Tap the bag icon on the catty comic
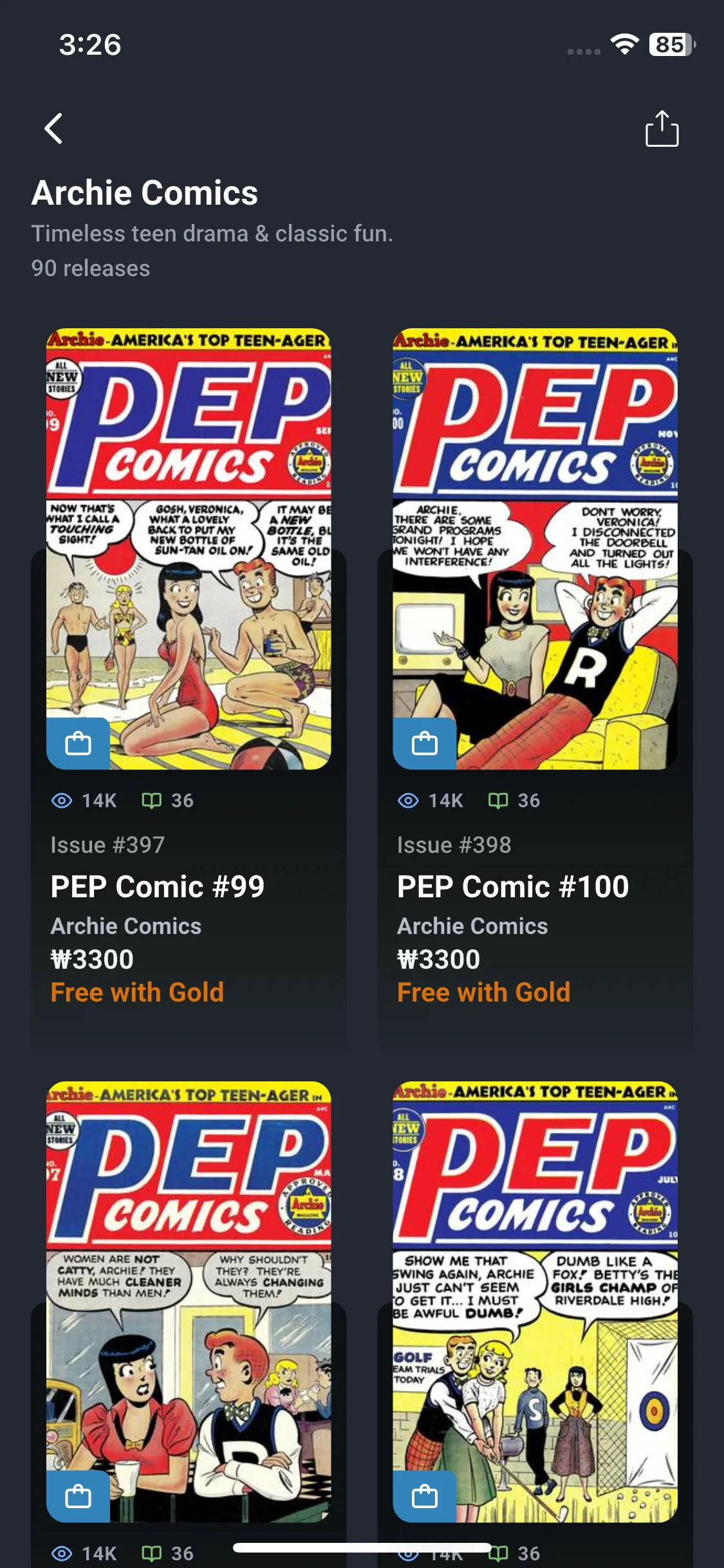724x1568 pixels. [x=79, y=1496]
